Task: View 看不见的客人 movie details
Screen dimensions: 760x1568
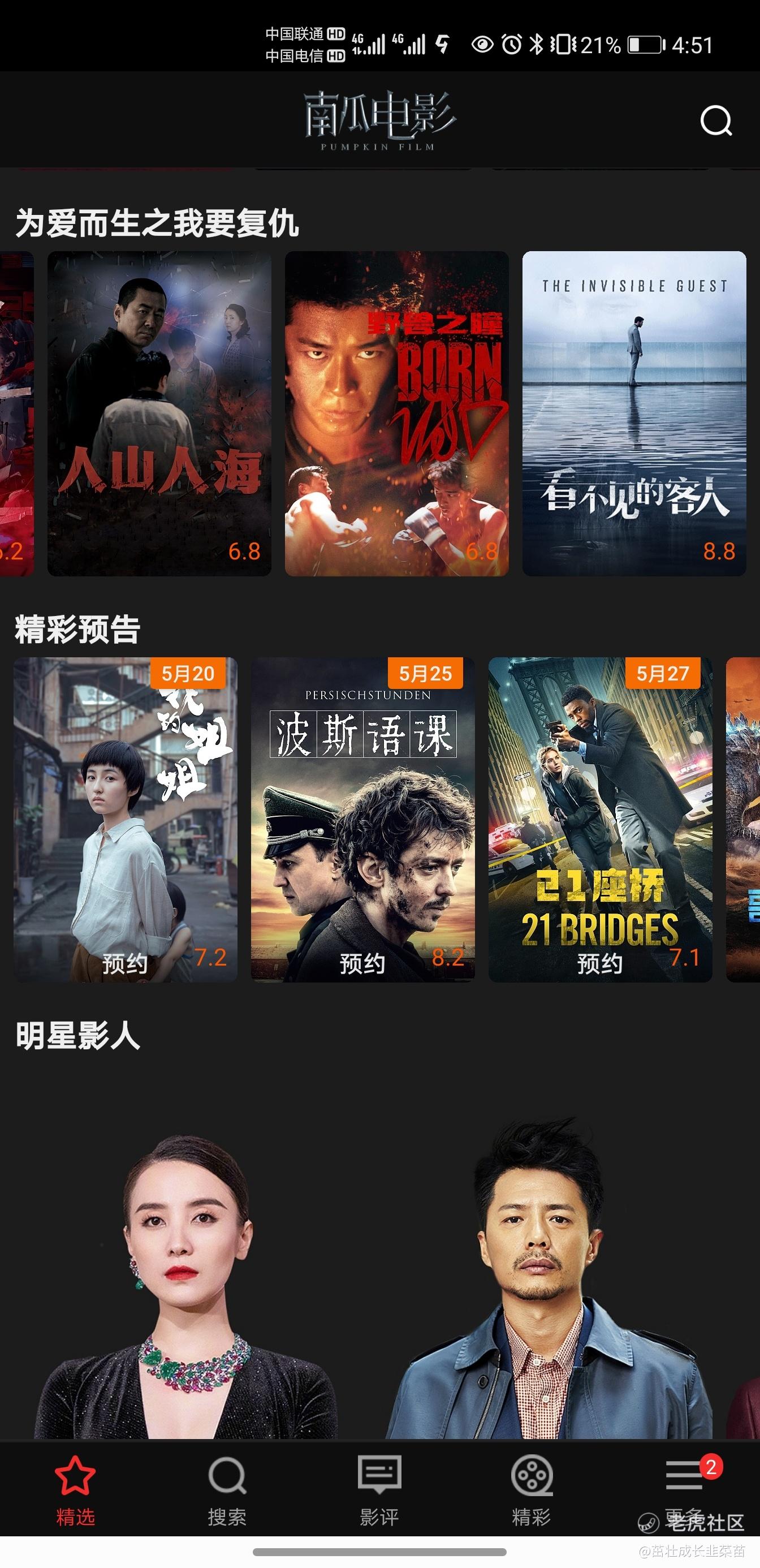Action: tap(634, 413)
